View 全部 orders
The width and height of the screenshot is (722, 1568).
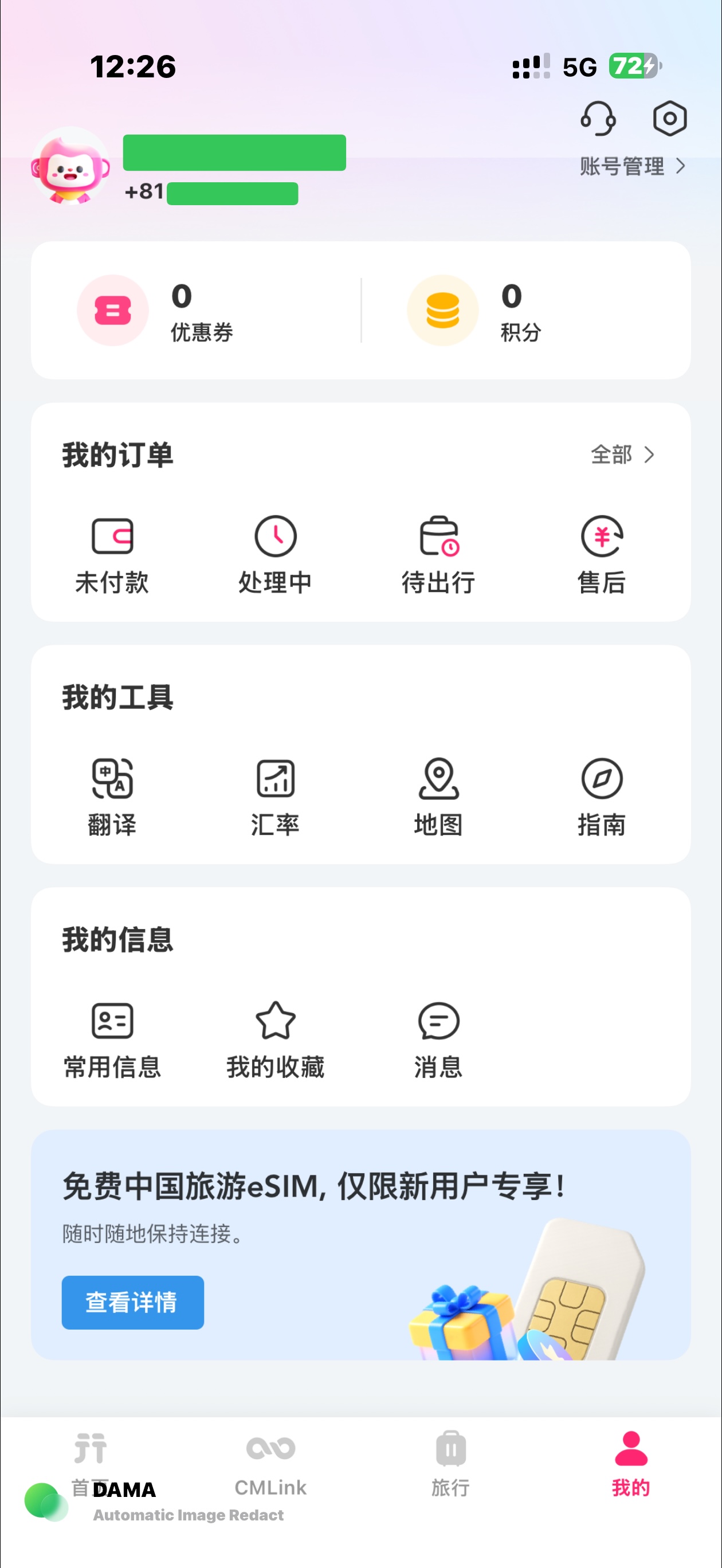622,454
